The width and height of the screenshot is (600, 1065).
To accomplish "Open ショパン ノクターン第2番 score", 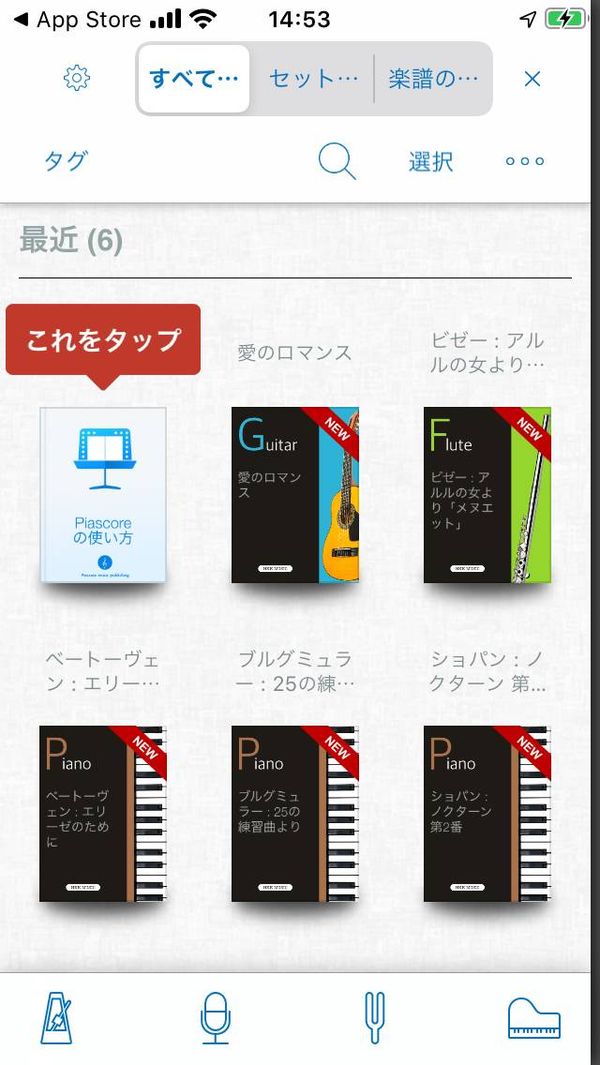I will point(487,813).
